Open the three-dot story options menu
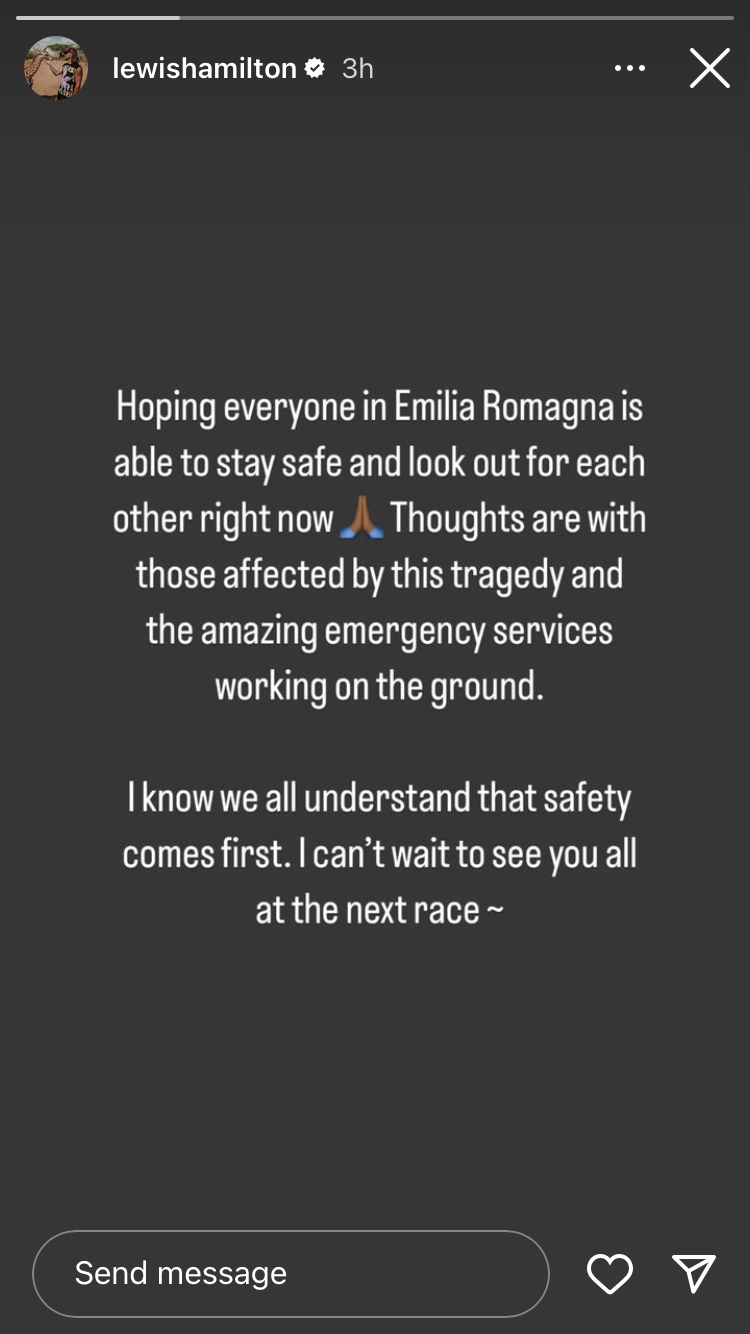This screenshot has width=750, height=1334. pyautogui.click(x=629, y=68)
